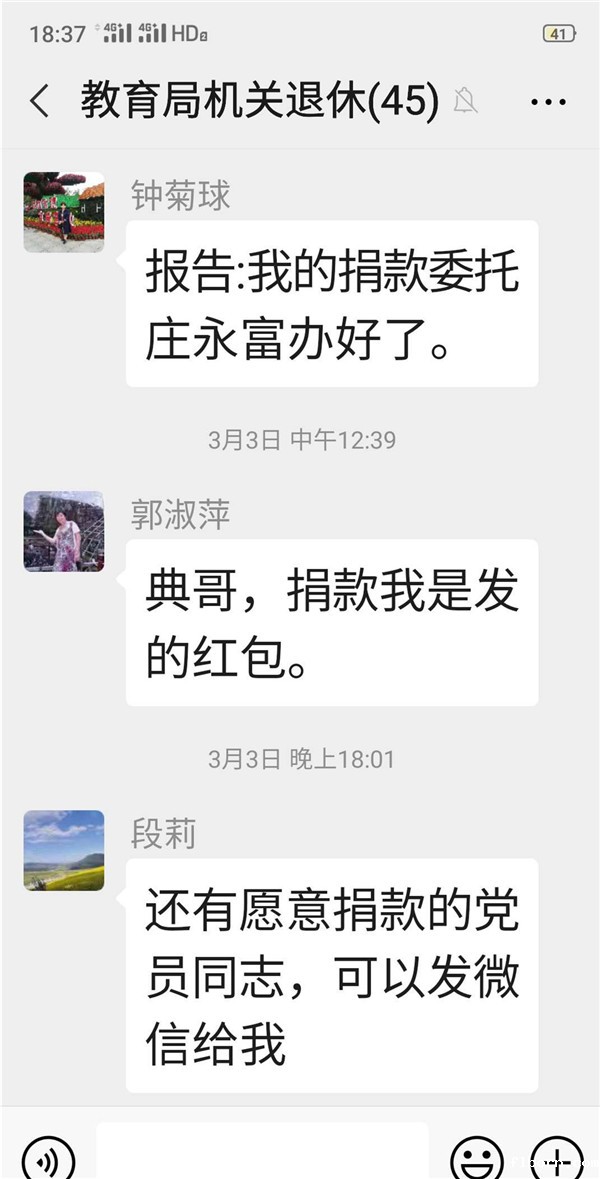The image size is (600, 1179).
Task: Open 钟菊球's profile avatar
Action: pyautogui.click(x=64, y=212)
